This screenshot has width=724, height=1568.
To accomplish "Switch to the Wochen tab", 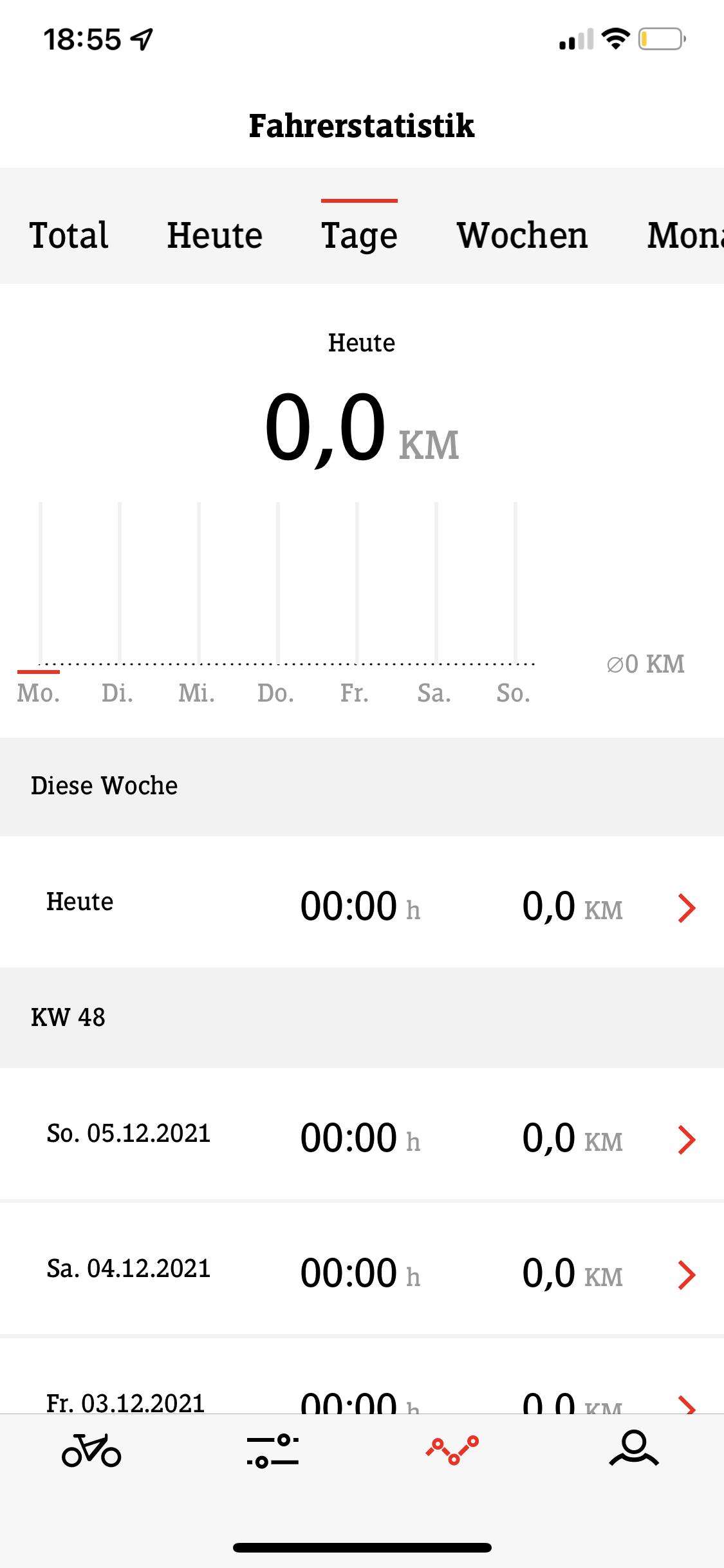I will pos(522,236).
